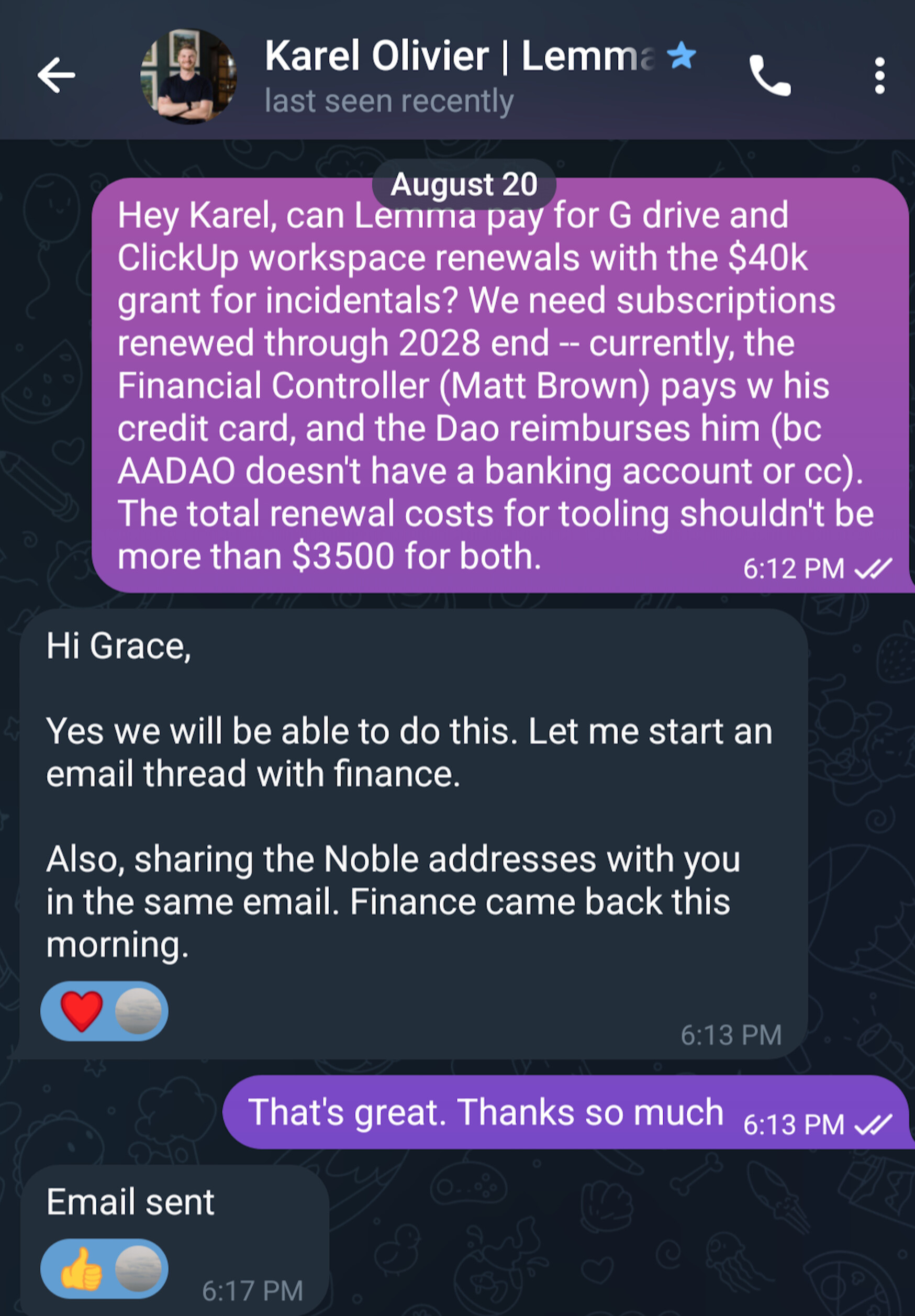Go back to the chat list
The width and height of the screenshot is (915, 1316).
[56, 75]
